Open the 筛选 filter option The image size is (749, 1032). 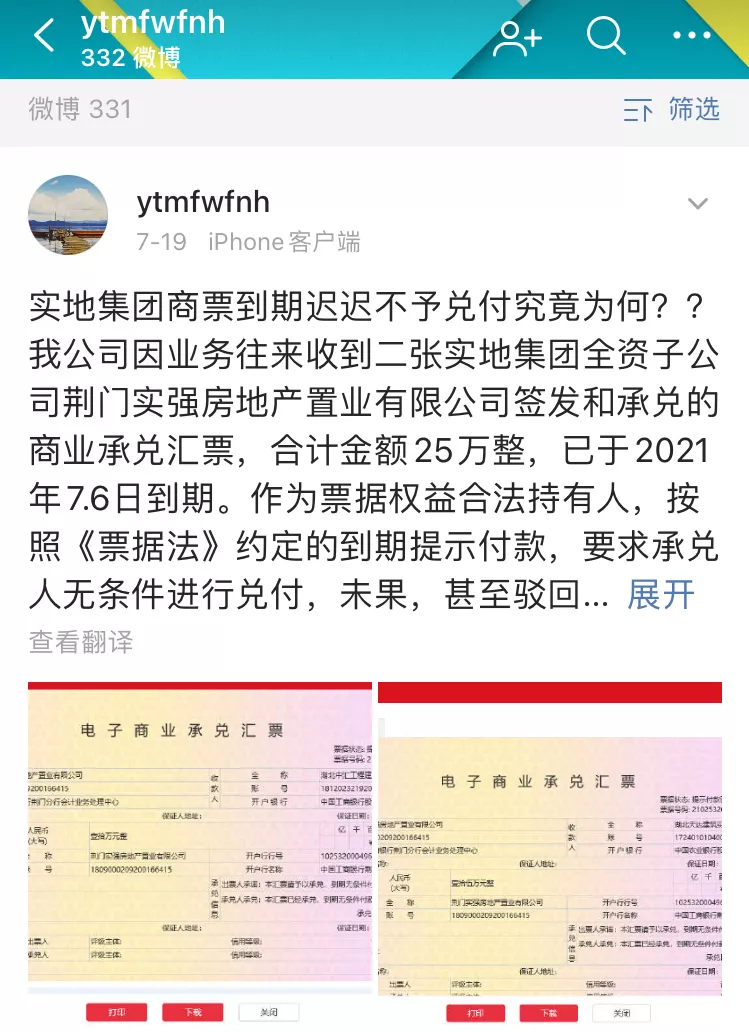pos(671,109)
